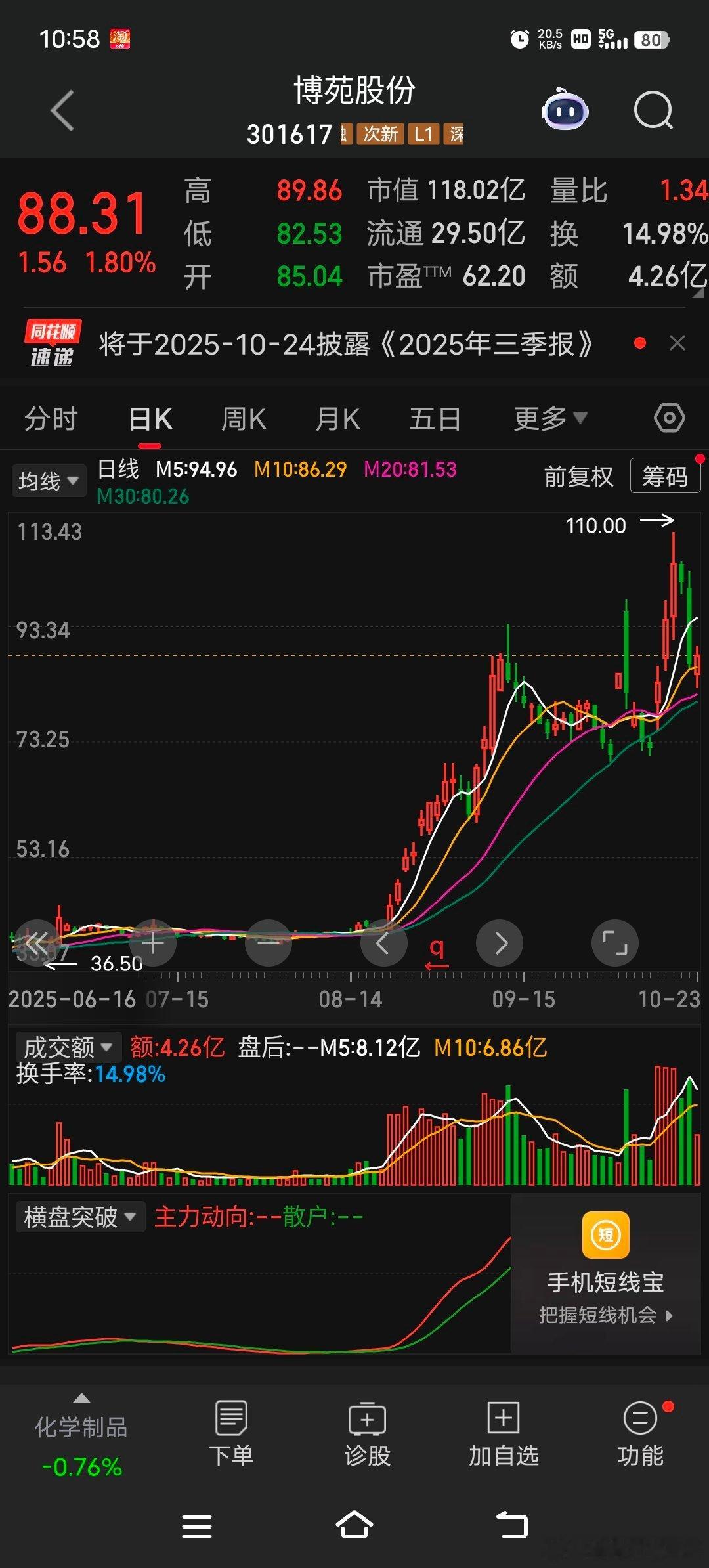Open chart settings hexagon icon
This screenshot has height=1568, width=709.
[x=669, y=418]
